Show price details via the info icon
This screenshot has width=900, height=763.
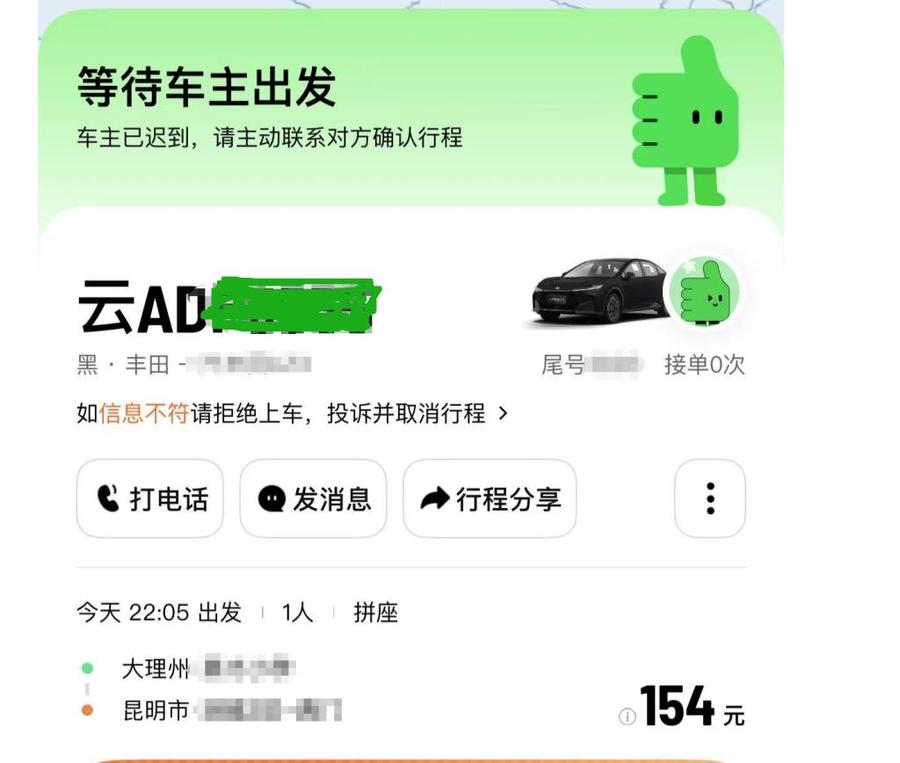(x=627, y=716)
